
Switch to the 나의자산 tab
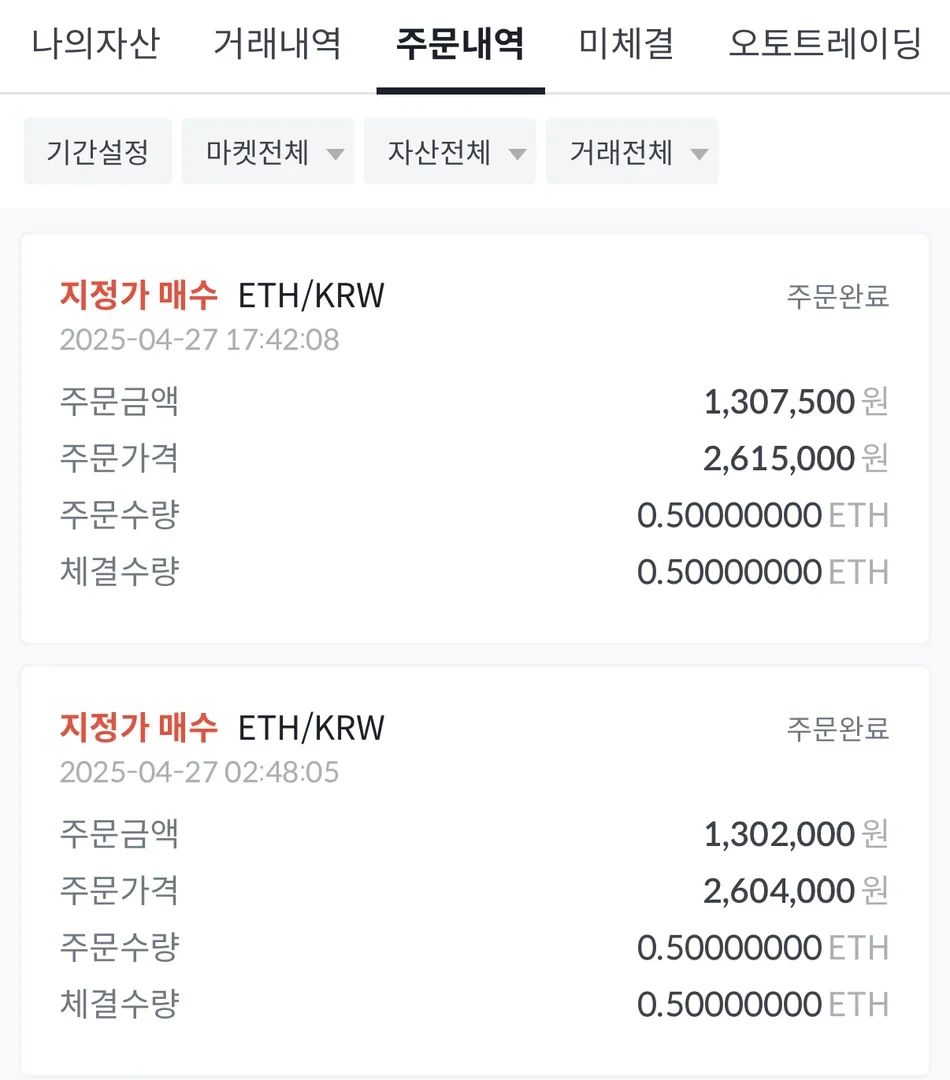[96, 44]
